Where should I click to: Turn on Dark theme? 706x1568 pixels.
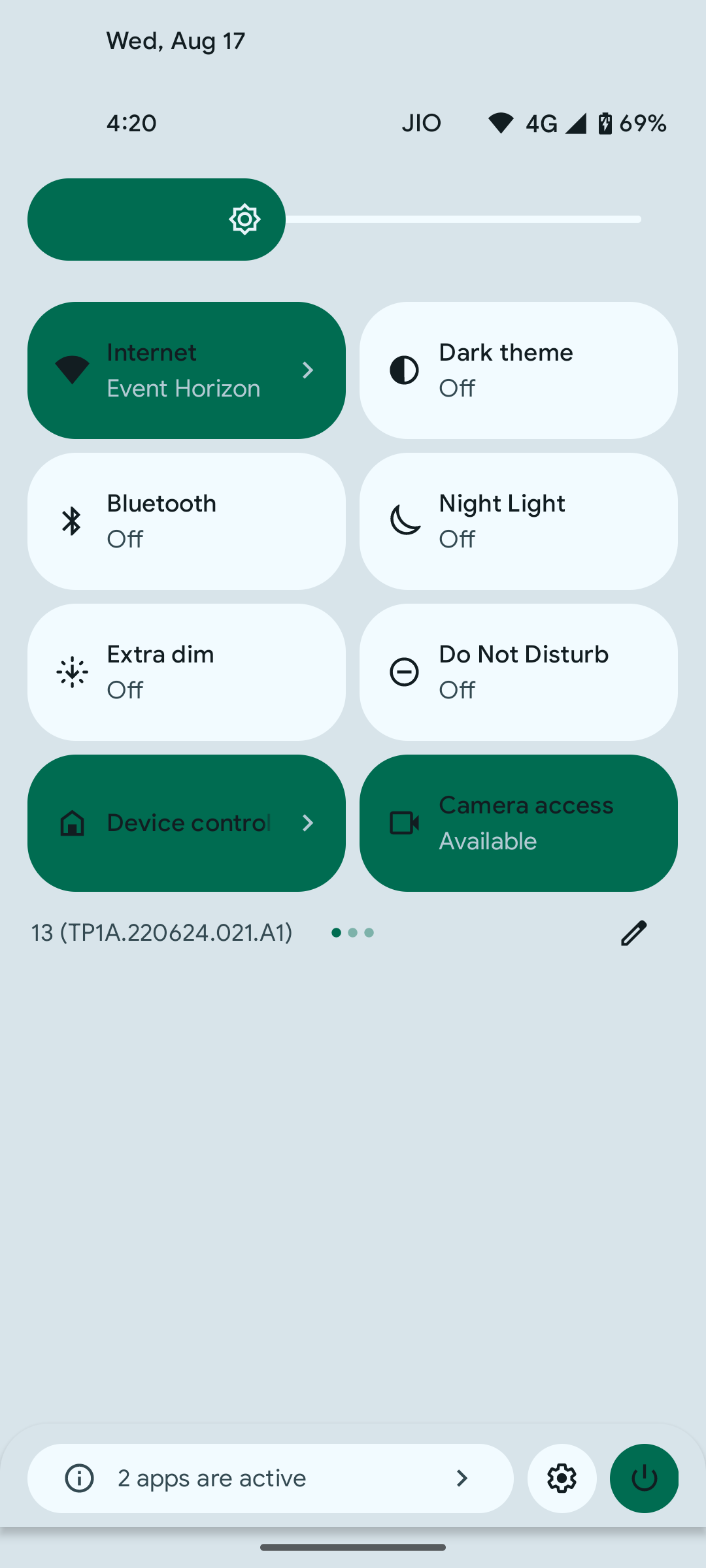click(518, 370)
